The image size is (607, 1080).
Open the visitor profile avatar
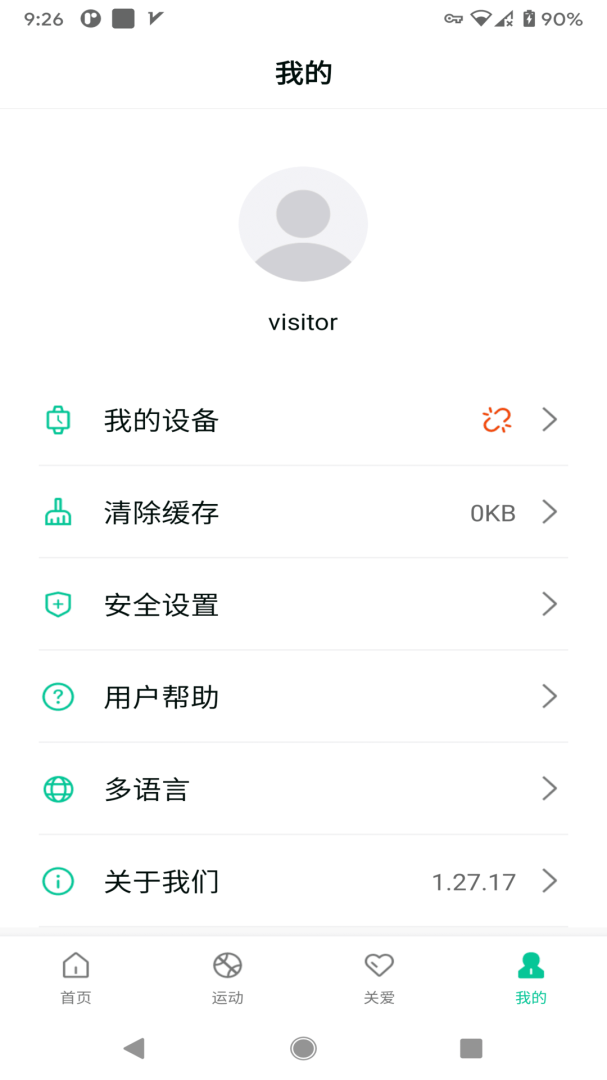303,224
